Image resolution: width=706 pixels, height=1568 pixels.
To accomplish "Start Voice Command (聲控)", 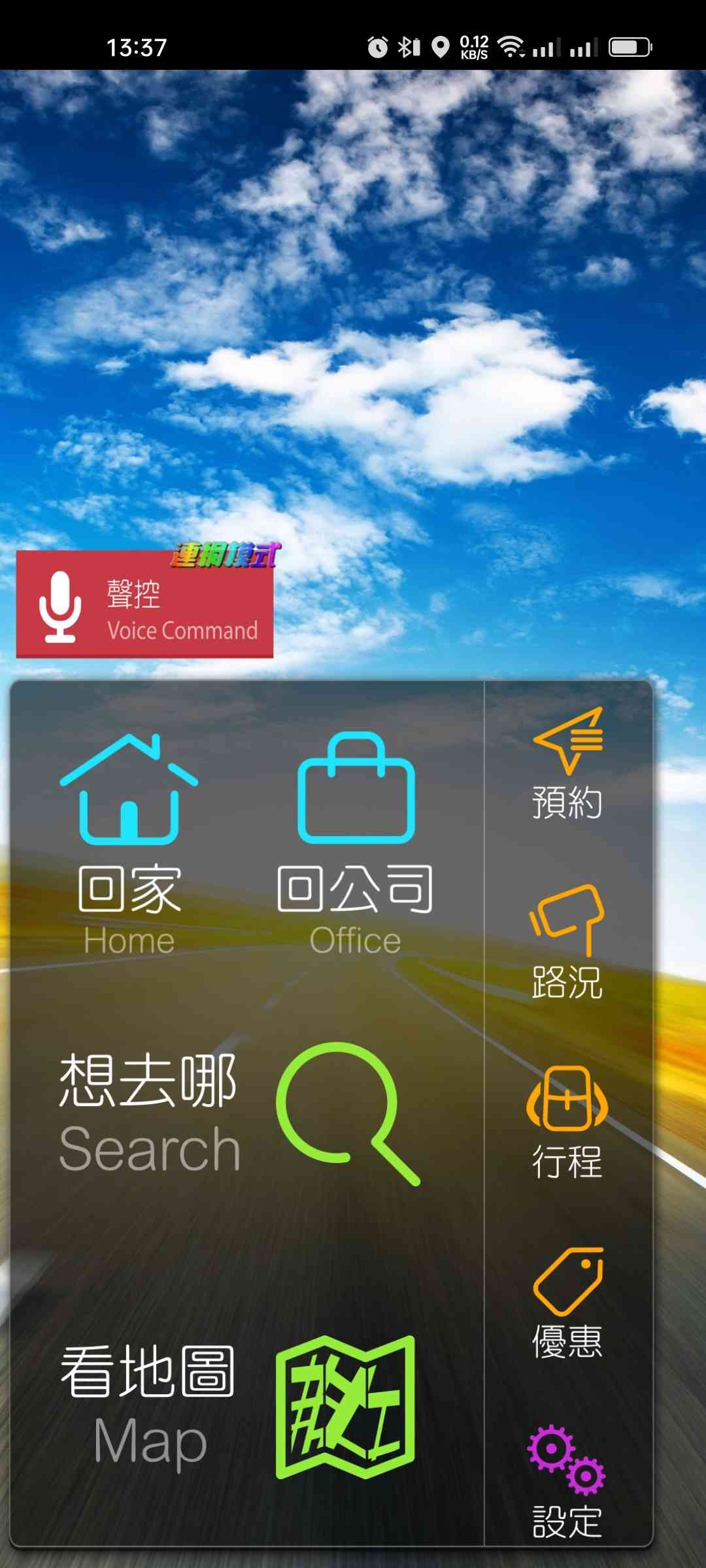I will 144,605.
